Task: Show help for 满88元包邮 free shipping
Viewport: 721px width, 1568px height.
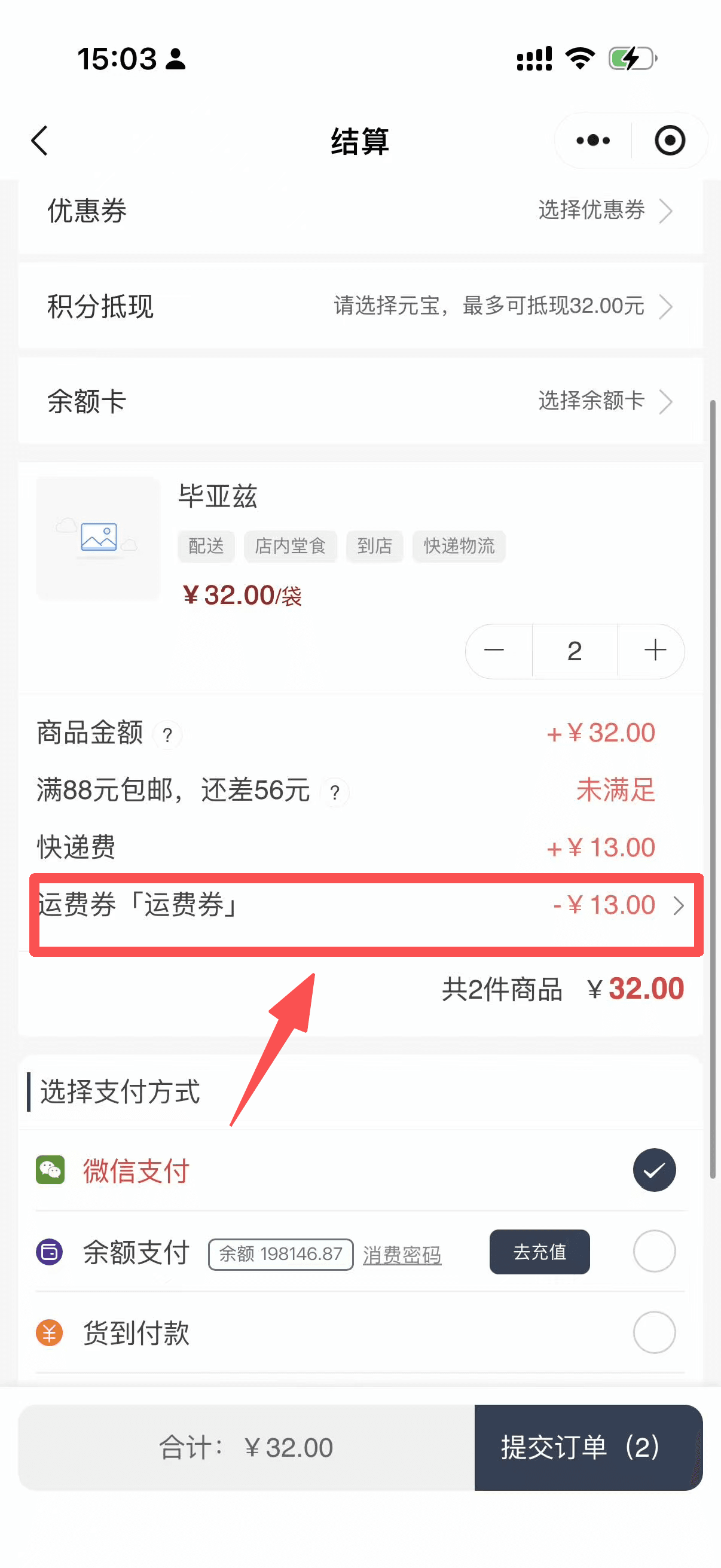Action: [x=335, y=792]
